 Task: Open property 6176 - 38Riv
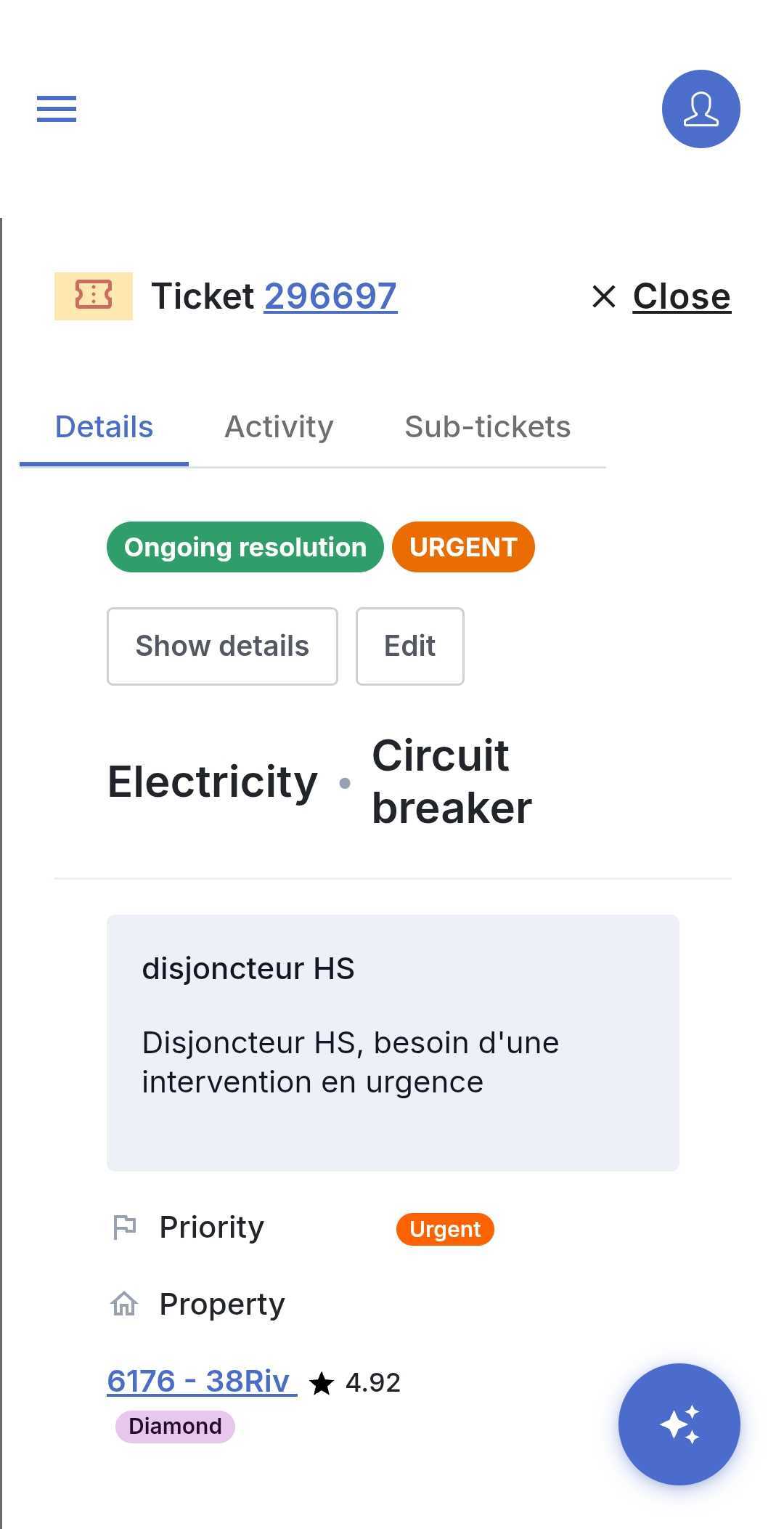click(x=202, y=1382)
